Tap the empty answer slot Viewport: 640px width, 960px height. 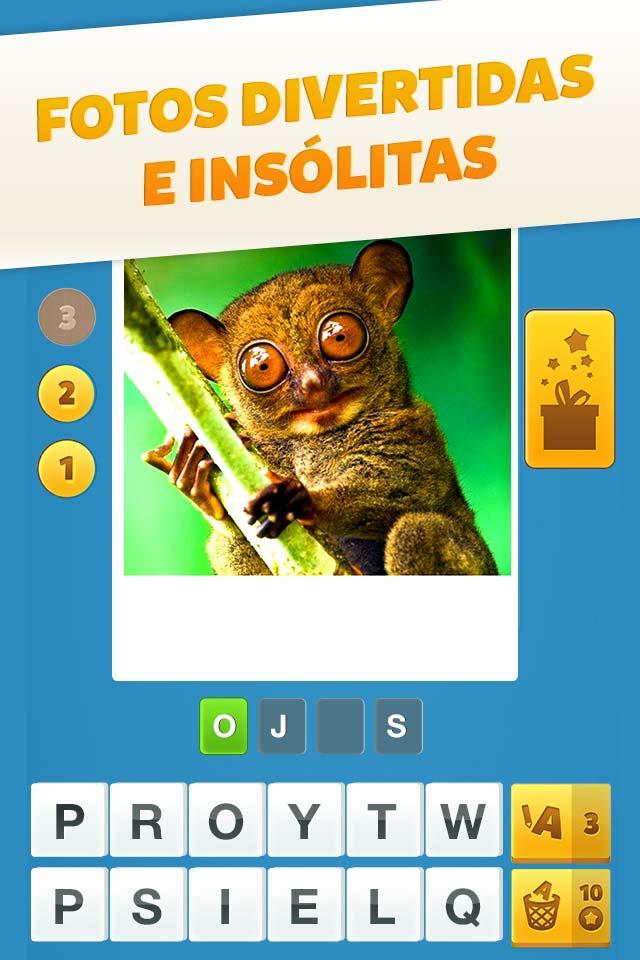[x=340, y=726]
